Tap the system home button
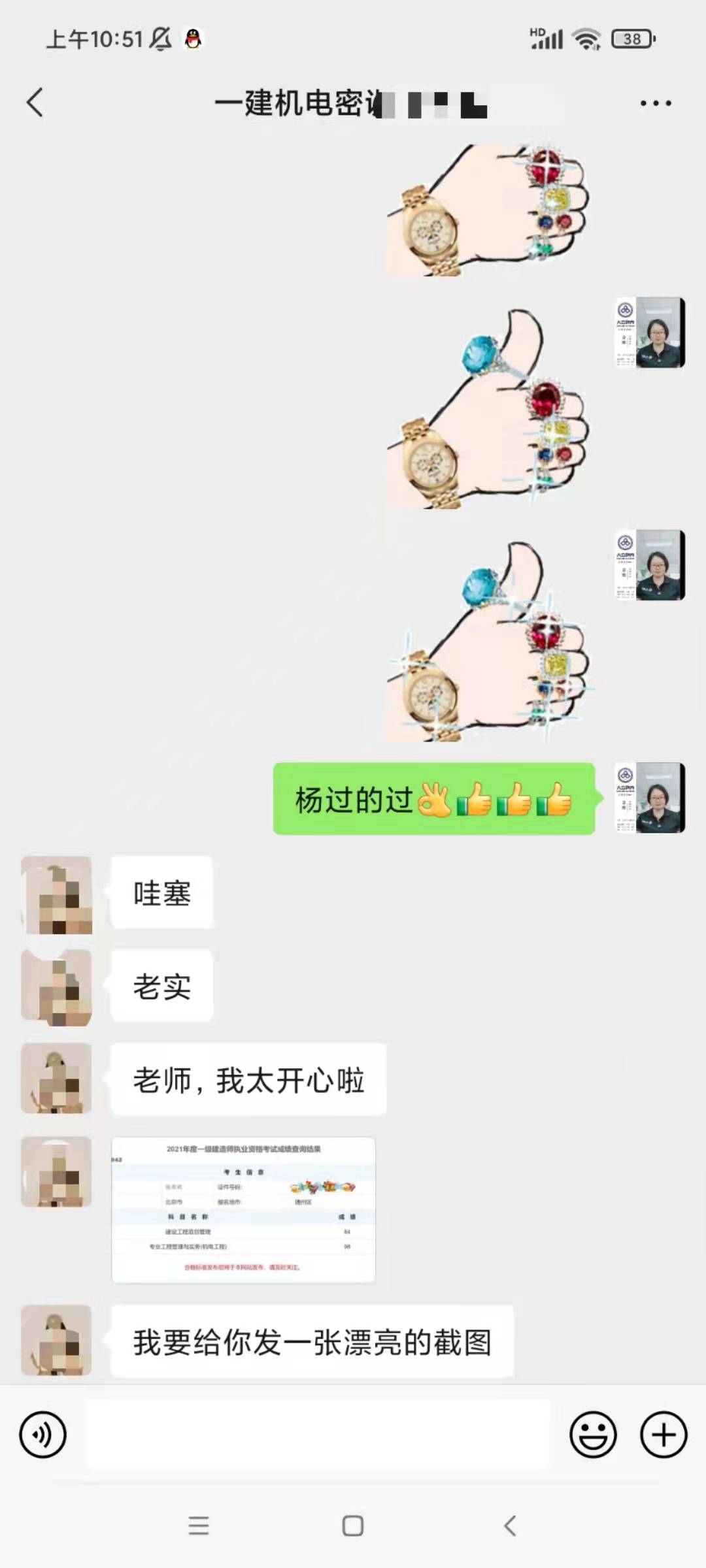The height and width of the screenshot is (1568, 706). [x=353, y=1526]
